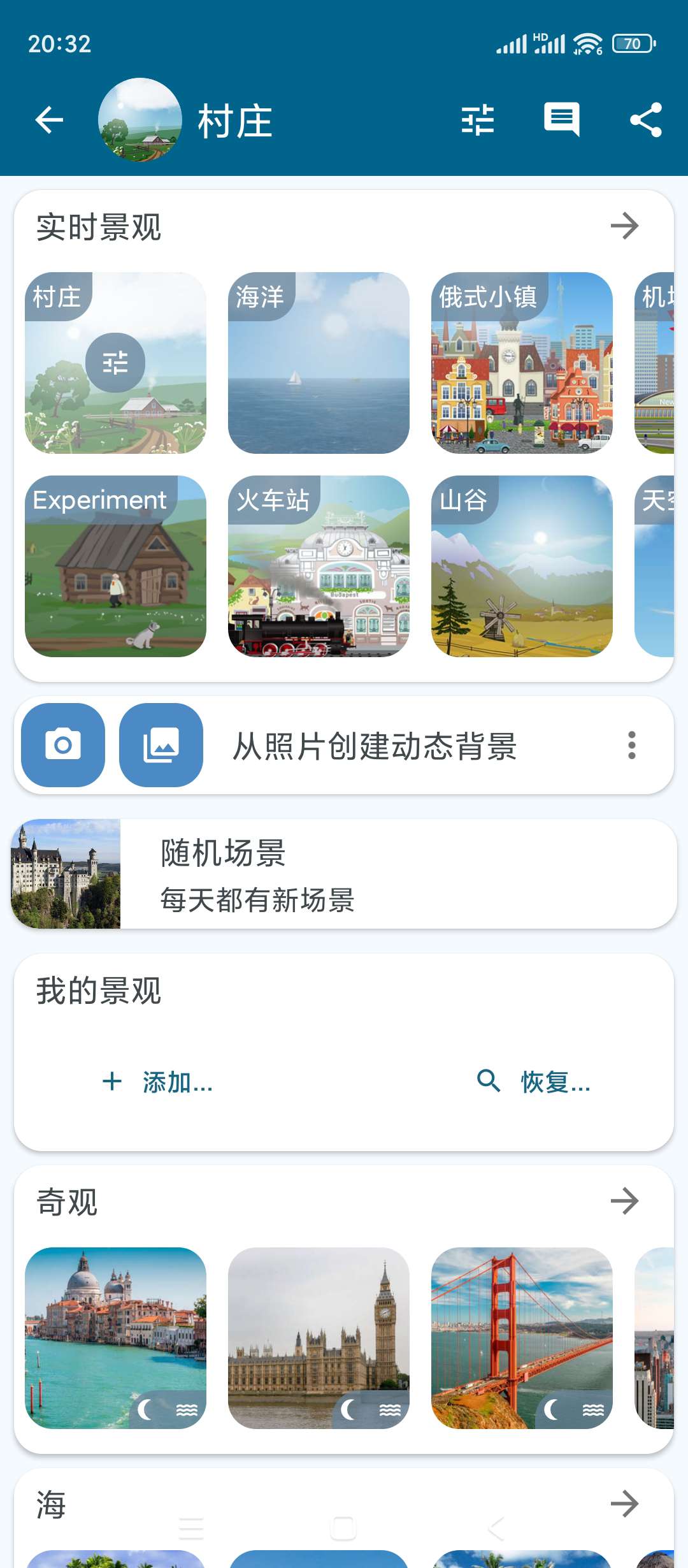Open the 随机场景 card

tap(344, 874)
